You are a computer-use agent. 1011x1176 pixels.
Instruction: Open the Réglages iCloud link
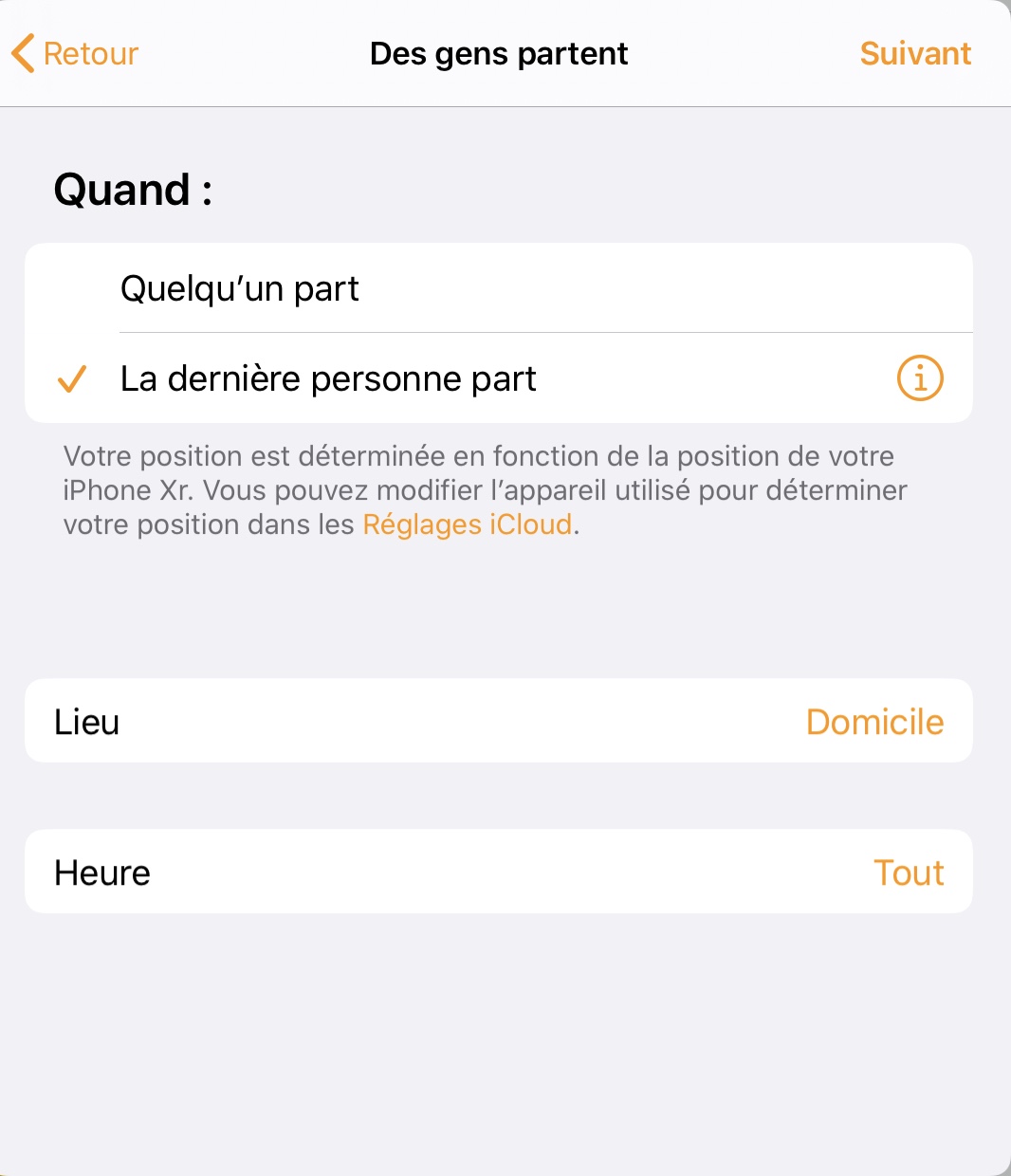pos(468,524)
